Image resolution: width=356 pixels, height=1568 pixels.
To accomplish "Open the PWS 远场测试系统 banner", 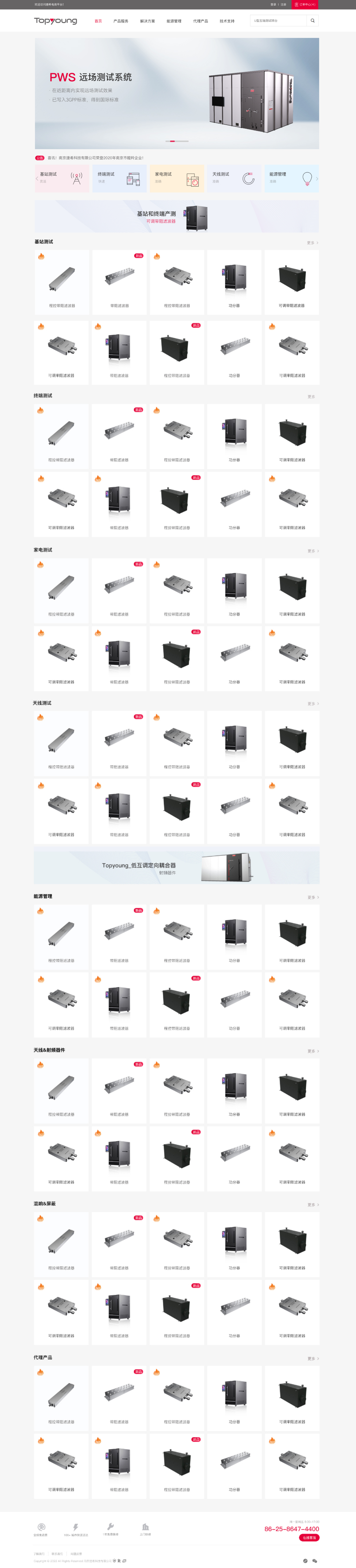I will point(177,93).
